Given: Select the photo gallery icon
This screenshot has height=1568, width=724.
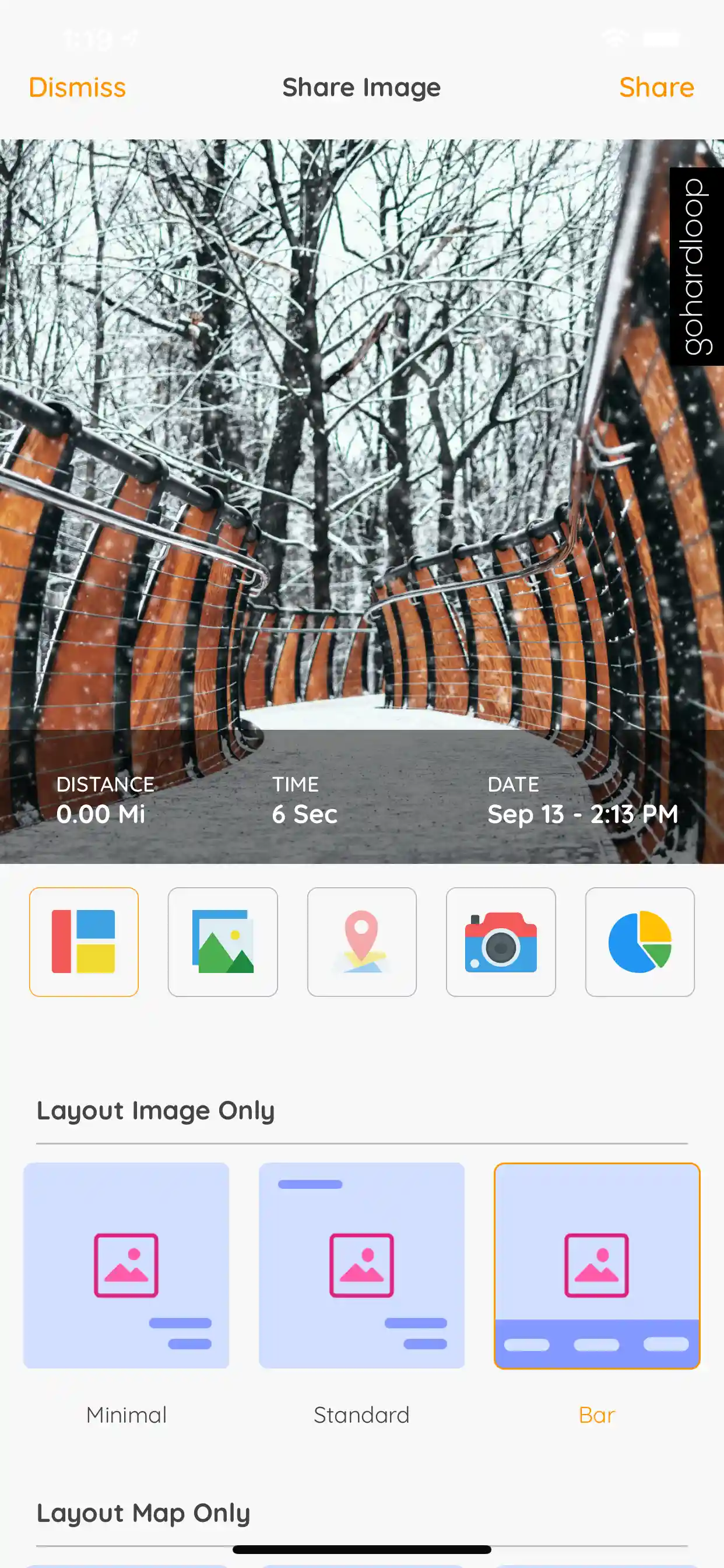Looking at the screenshot, I should [223, 941].
